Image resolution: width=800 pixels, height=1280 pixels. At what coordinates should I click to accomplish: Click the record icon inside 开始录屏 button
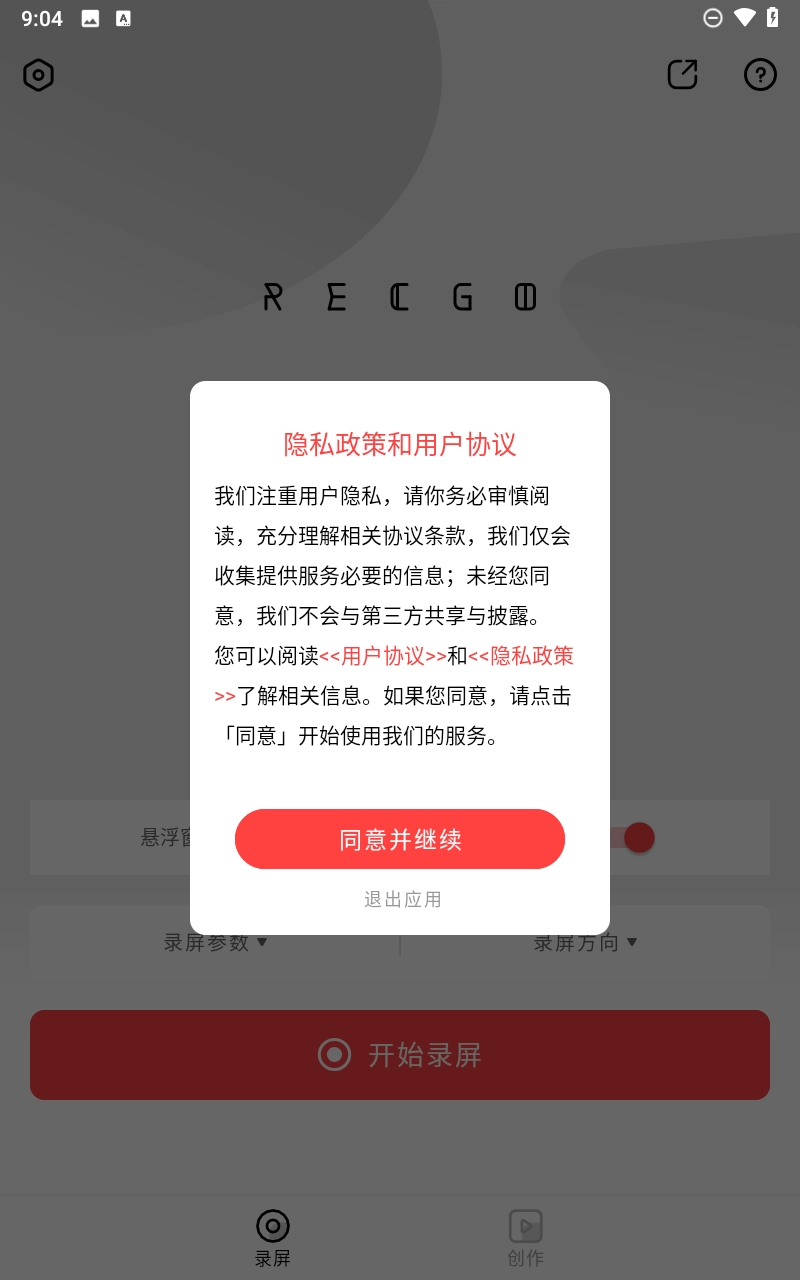(334, 1054)
